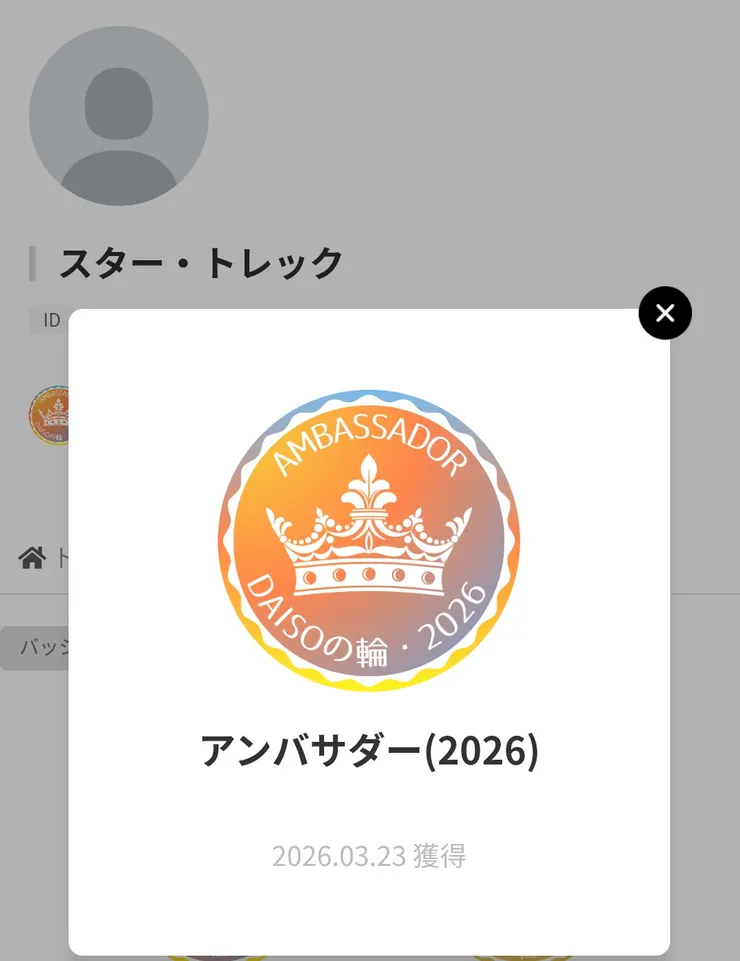Tap the large Ambassador 2026 badge emblem
The height and width of the screenshot is (961, 740).
click(369, 544)
